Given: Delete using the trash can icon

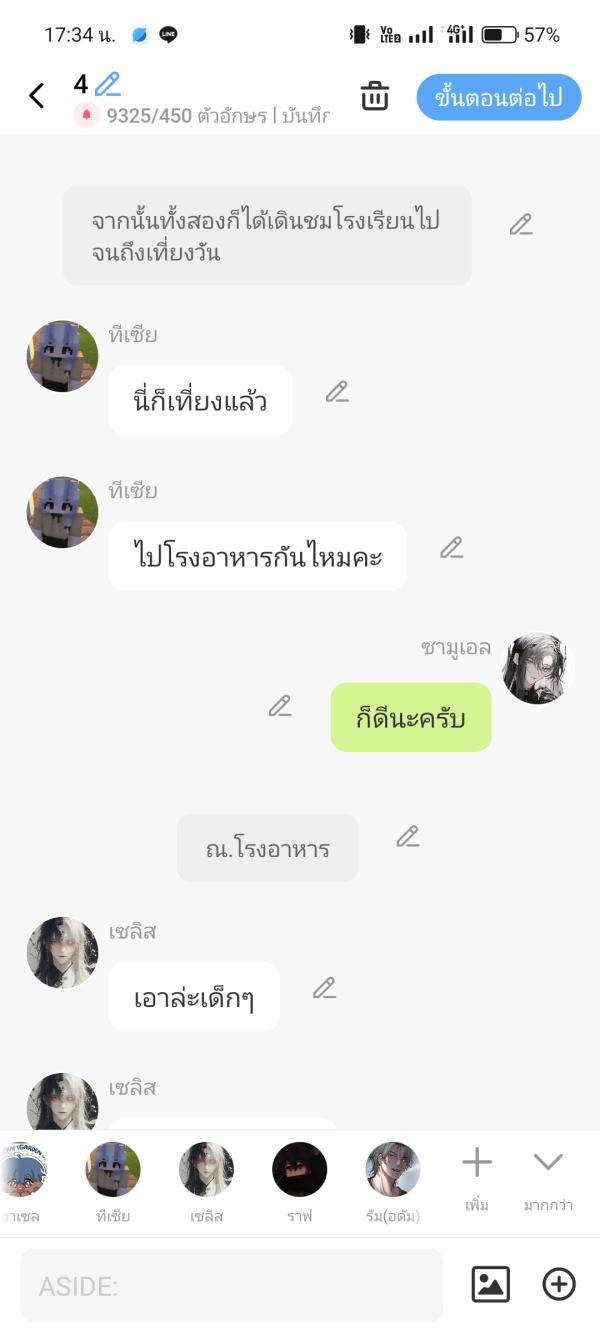Looking at the screenshot, I should (375, 97).
